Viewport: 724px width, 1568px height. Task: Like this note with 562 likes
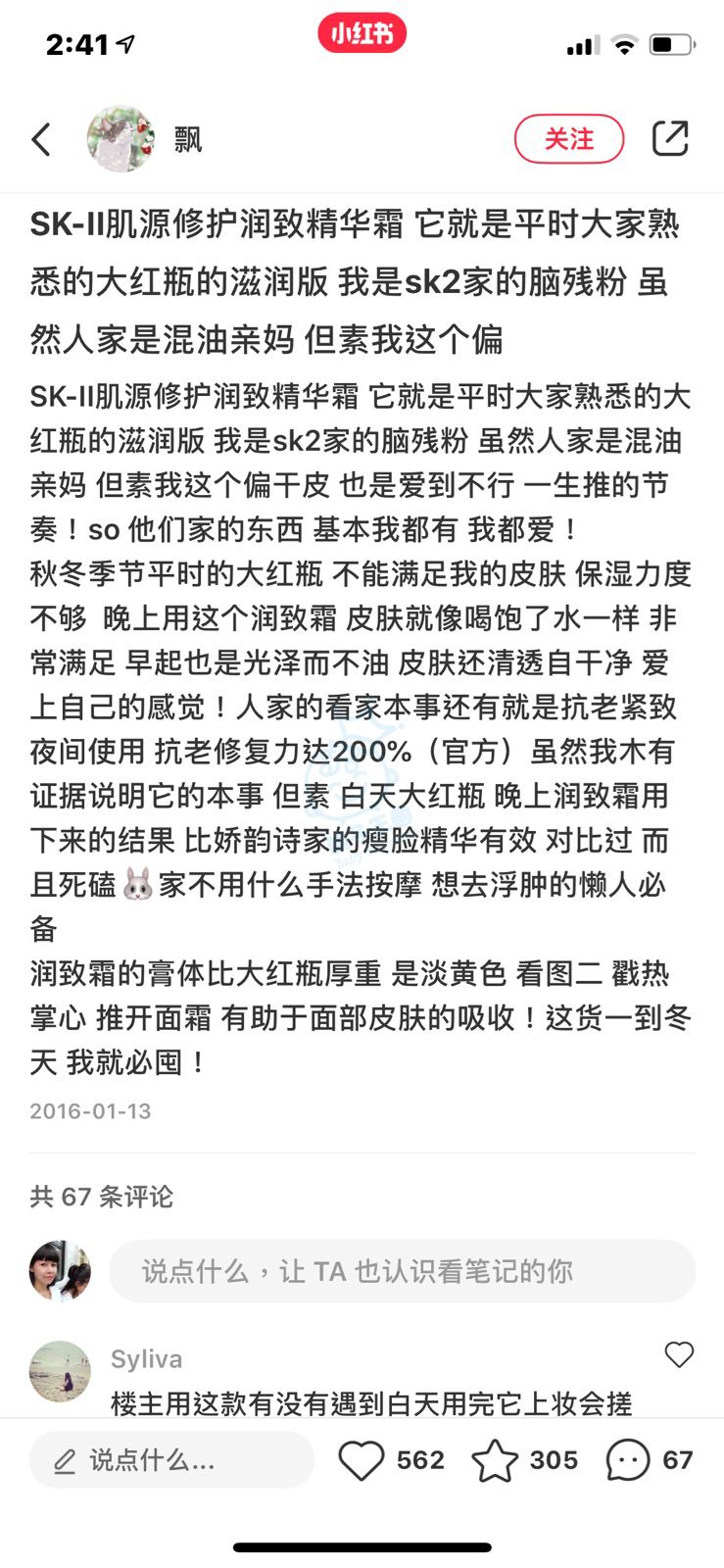(362, 1460)
